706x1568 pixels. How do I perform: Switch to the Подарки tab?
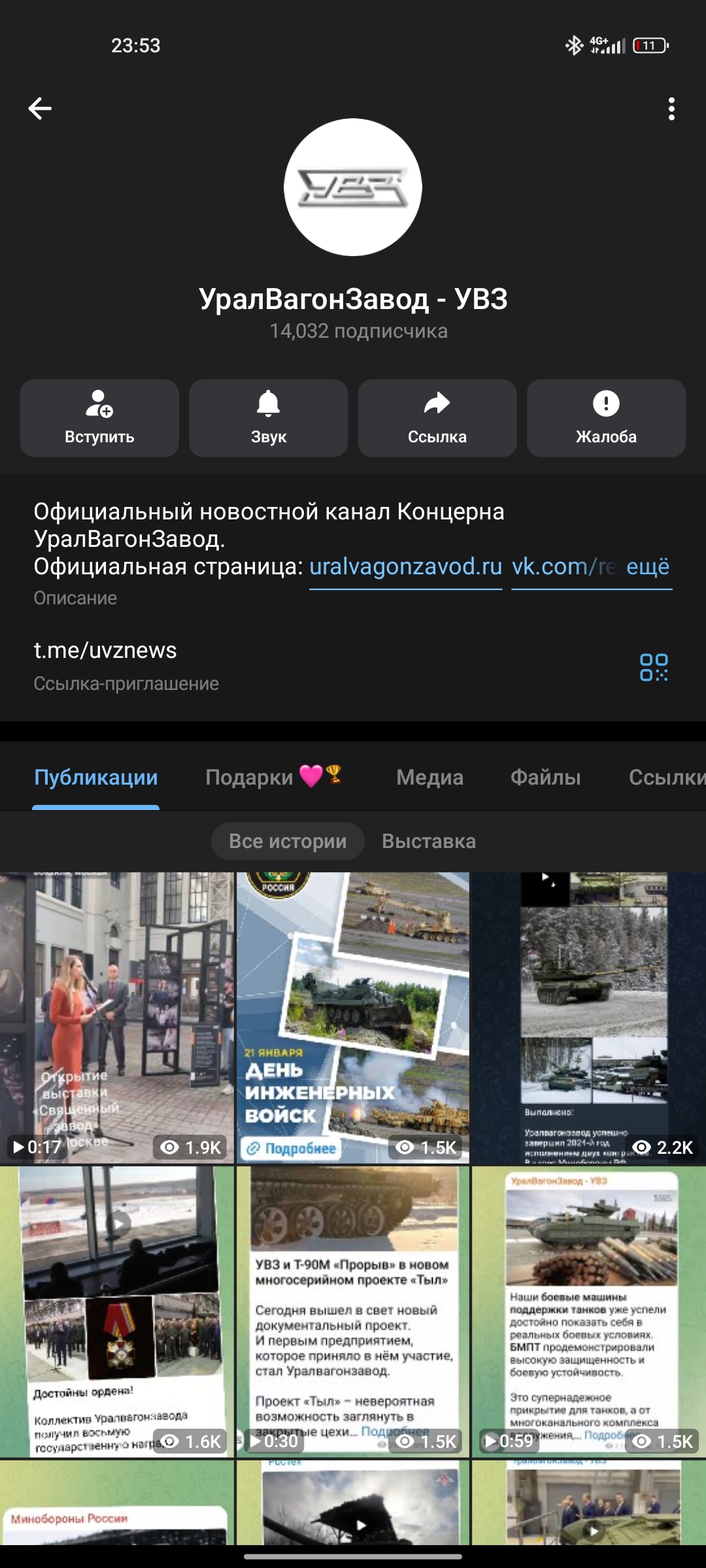[273, 777]
